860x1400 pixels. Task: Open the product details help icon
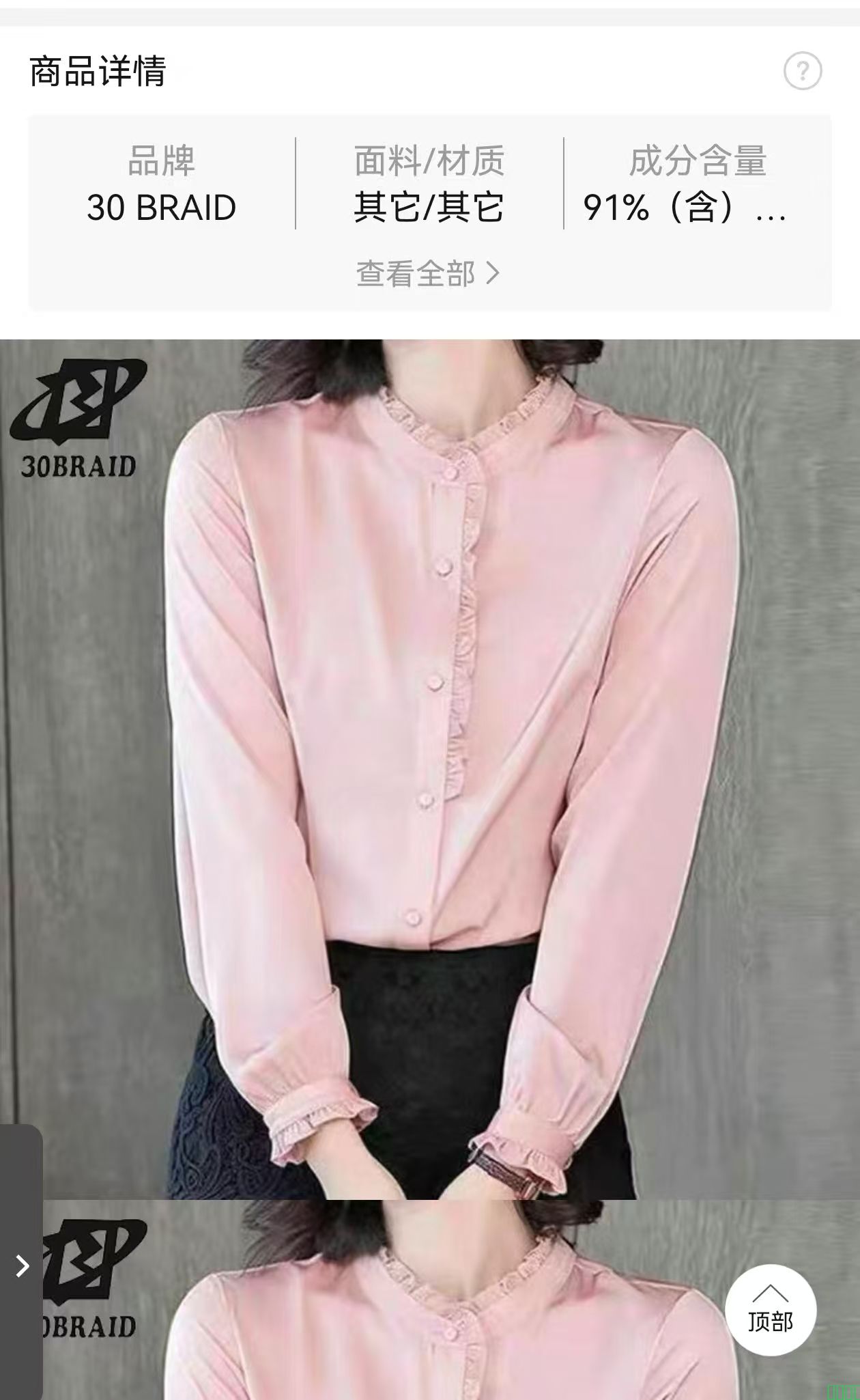[802, 71]
